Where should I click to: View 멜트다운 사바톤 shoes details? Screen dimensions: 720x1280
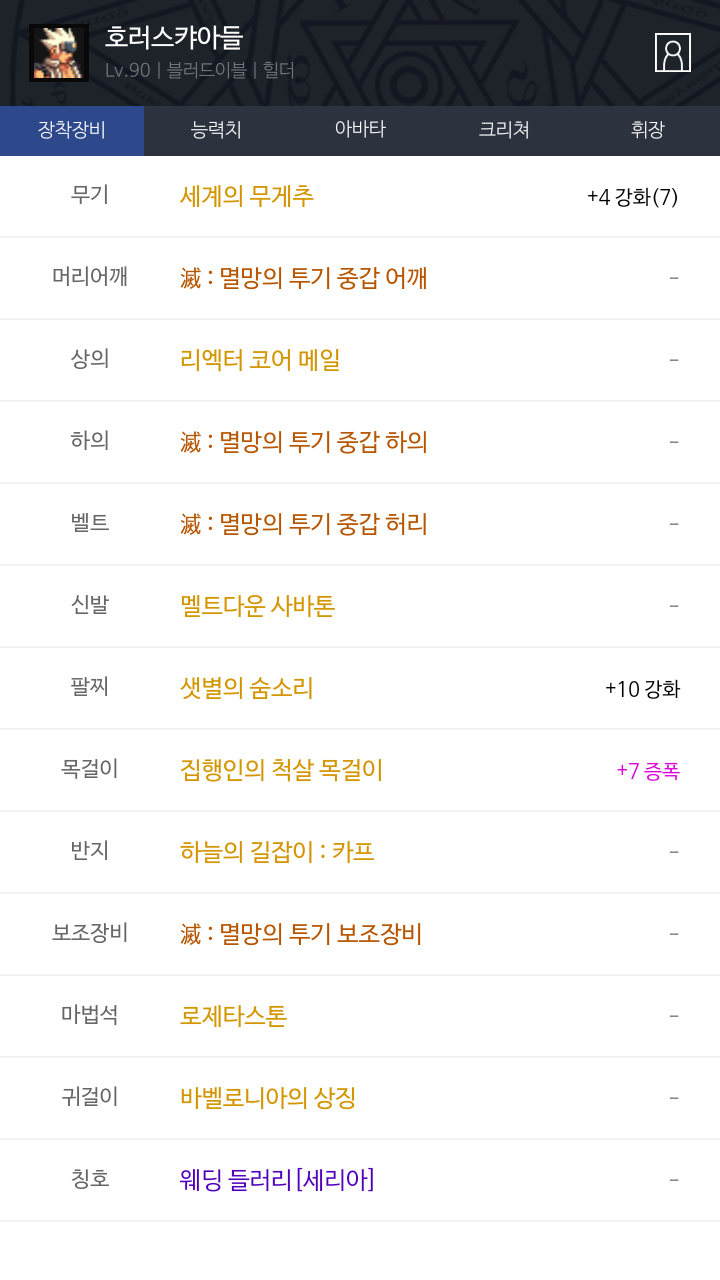tap(257, 606)
